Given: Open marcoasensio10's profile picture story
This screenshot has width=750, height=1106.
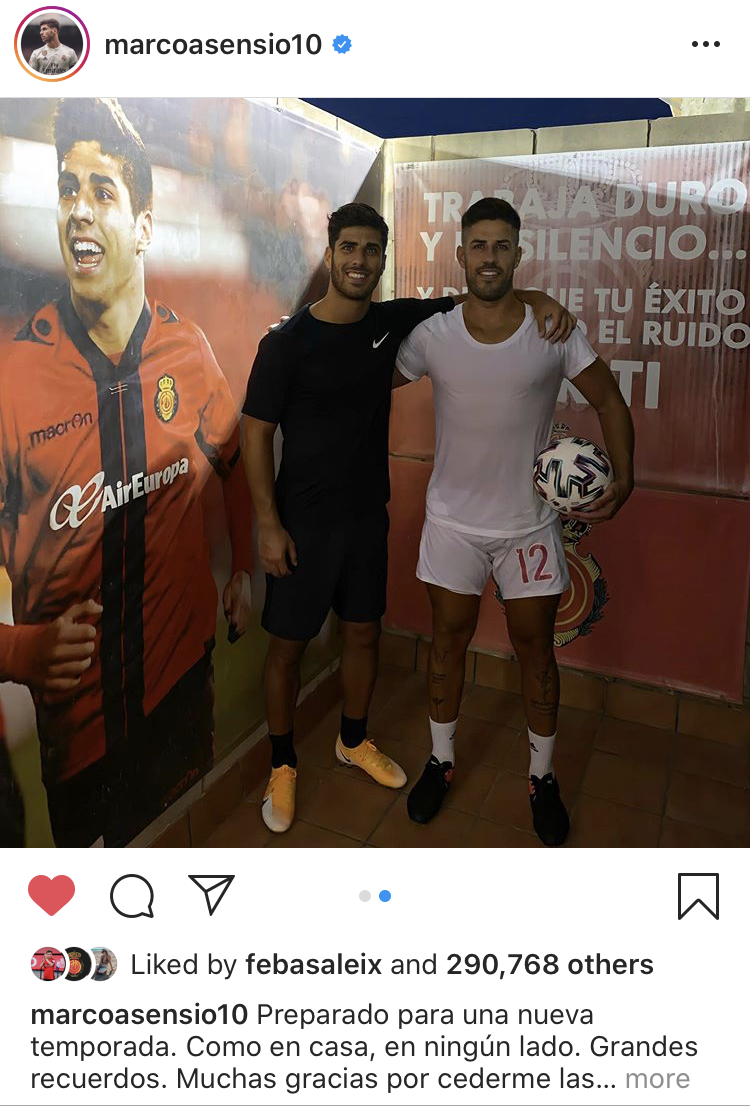Looking at the screenshot, I should [x=52, y=45].
